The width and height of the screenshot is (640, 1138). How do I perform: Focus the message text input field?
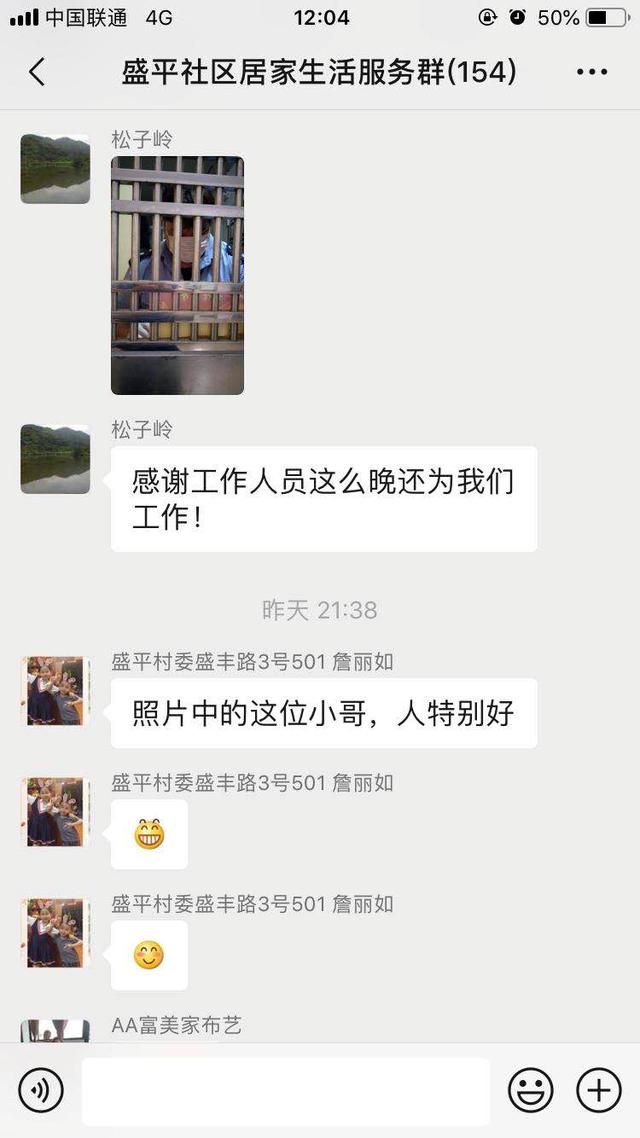pos(285,1091)
